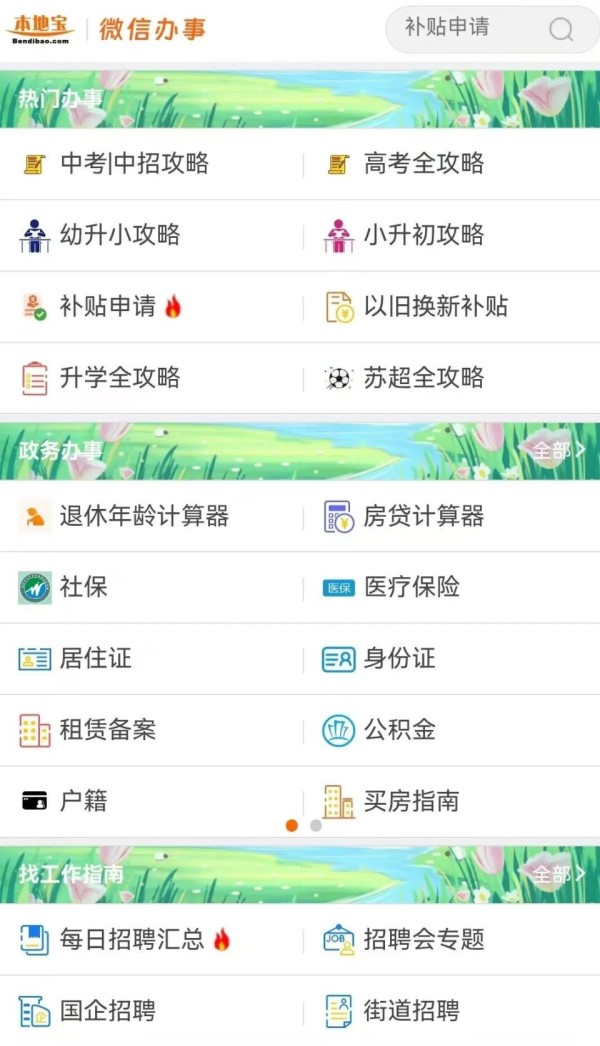Open 公积金 service

coord(399,730)
